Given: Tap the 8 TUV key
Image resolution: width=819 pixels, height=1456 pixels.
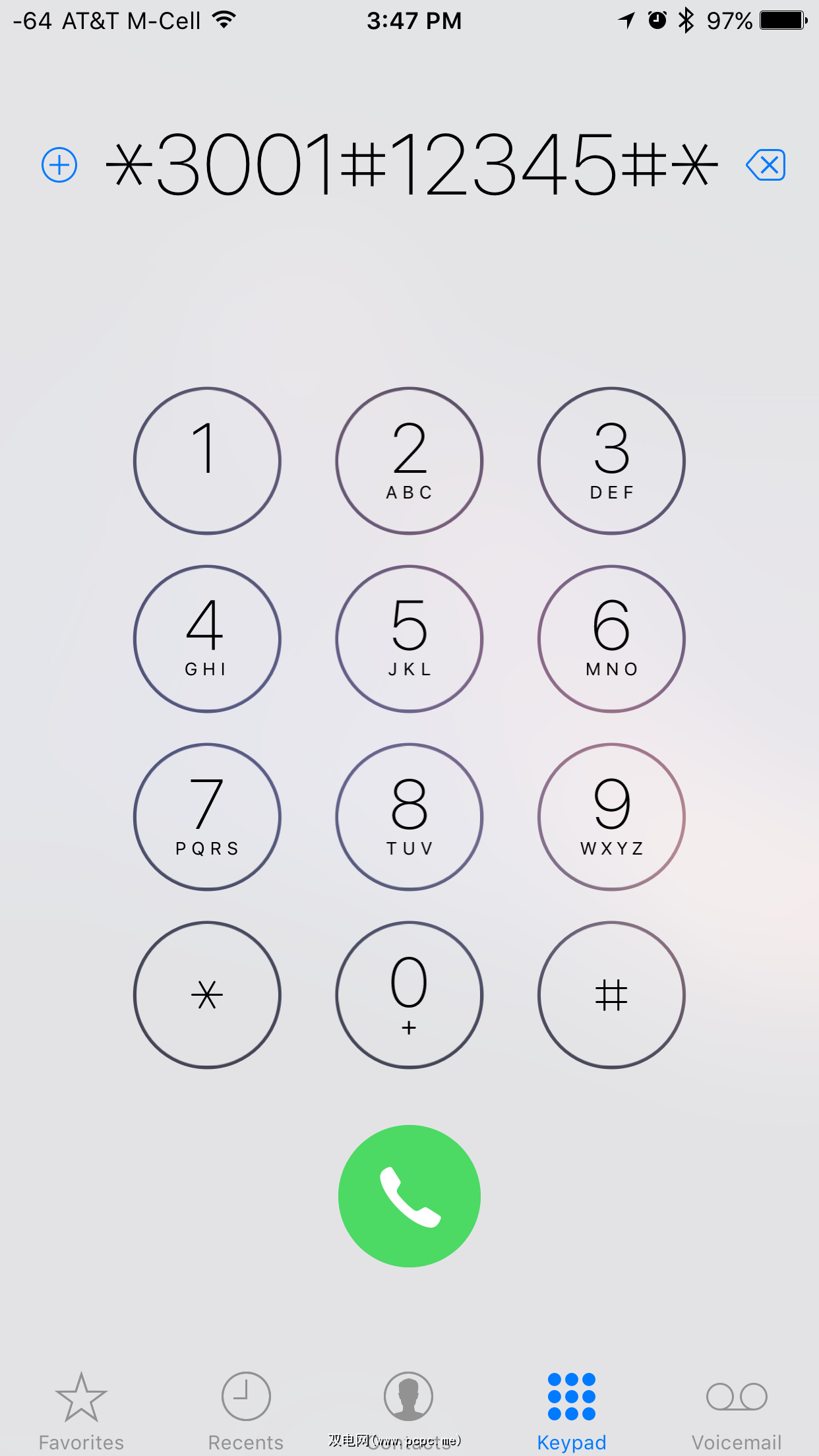Looking at the screenshot, I should tap(409, 816).
